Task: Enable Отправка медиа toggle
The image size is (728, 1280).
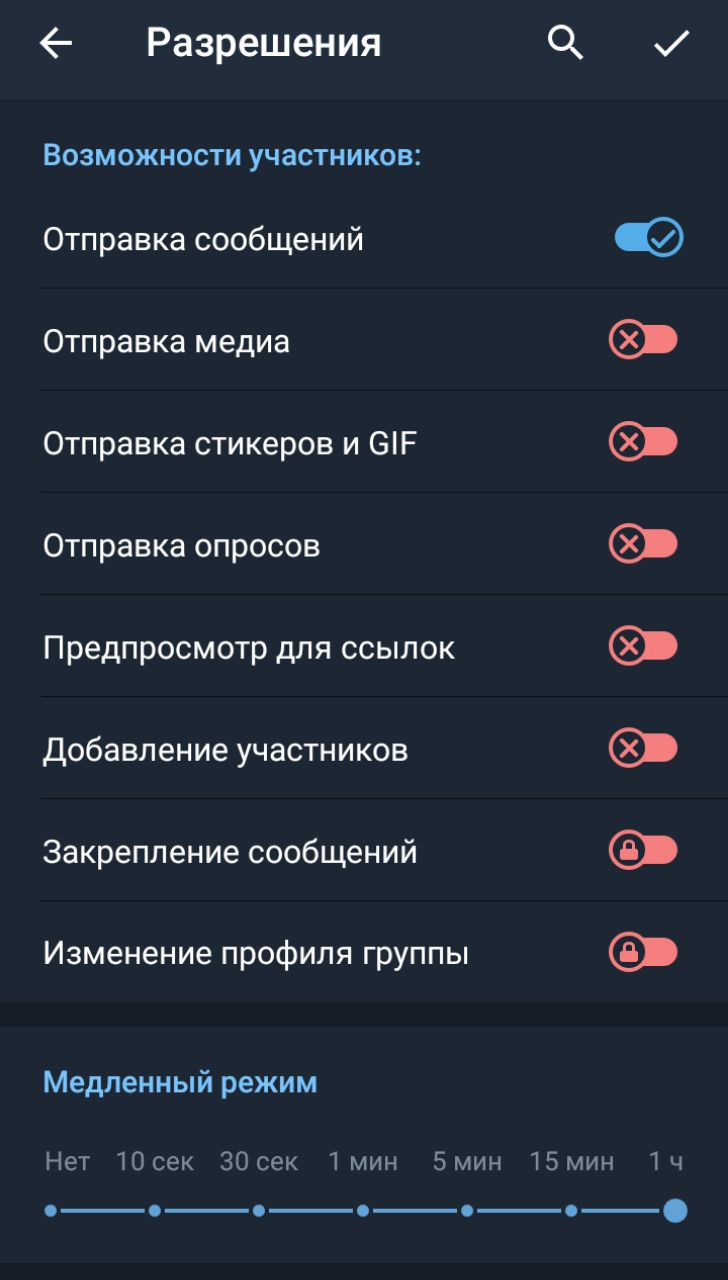Action: [x=643, y=341]
